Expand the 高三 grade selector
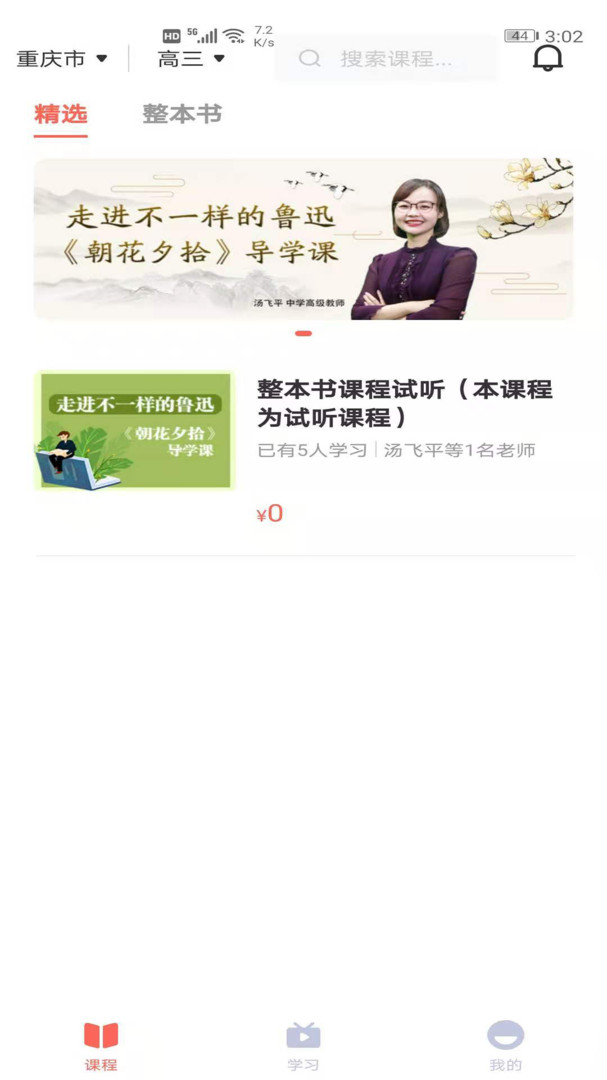The height and width of the screenshot is (1080, 607). (192, 59)
